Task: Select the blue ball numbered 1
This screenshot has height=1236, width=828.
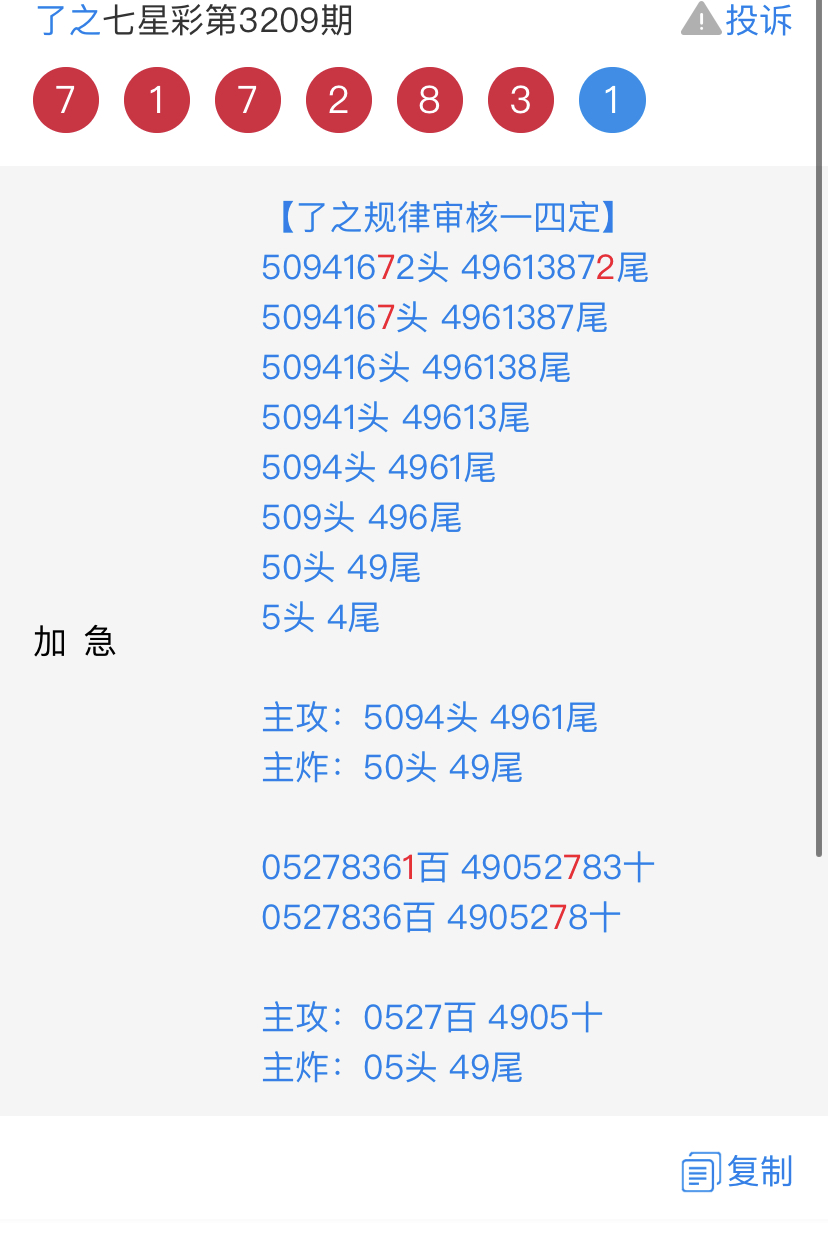Action: [611, 99]
